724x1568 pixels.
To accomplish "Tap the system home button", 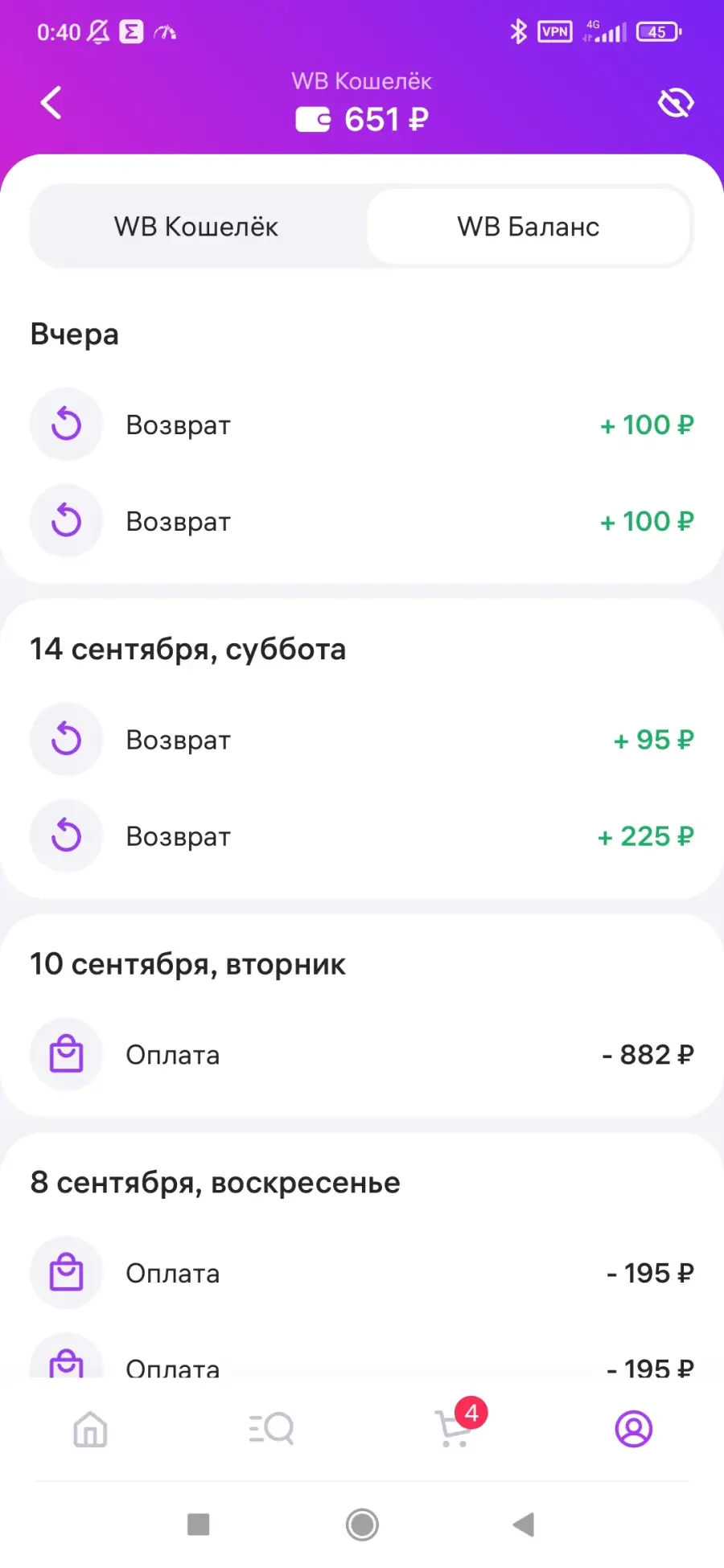I will (362, 1524).
